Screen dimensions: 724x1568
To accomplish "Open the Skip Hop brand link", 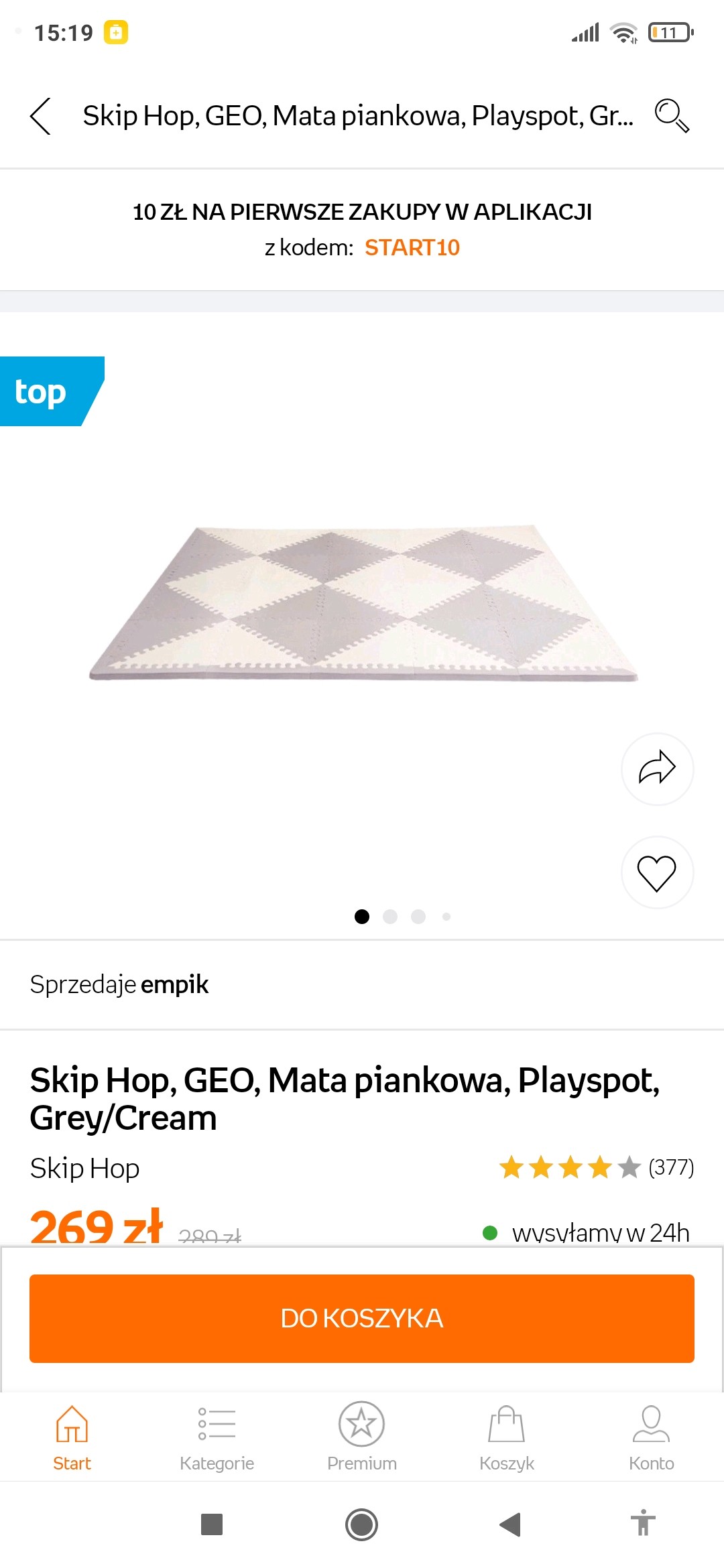I will tap(85, 1168).
